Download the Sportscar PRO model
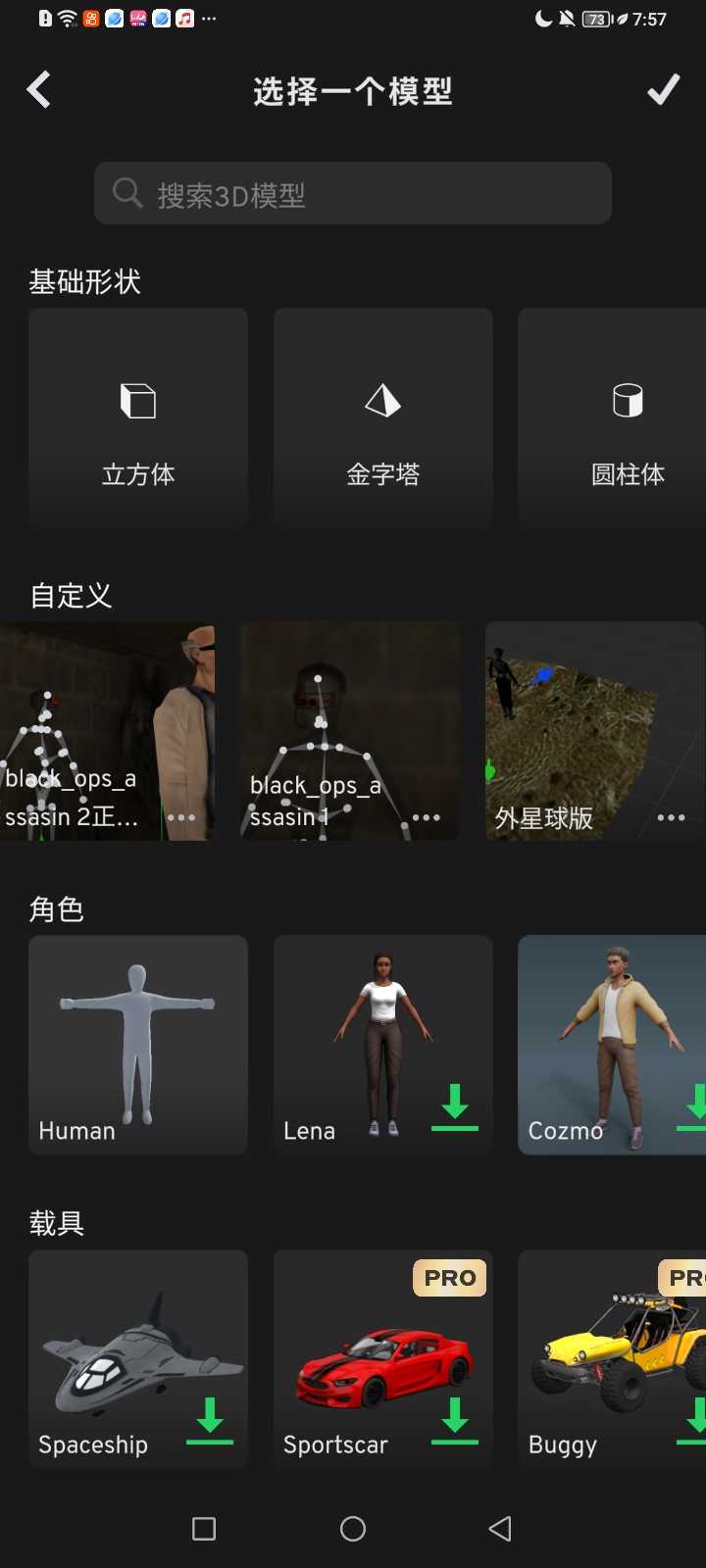Screen dimensions: 706x1568 (x=455, y=1421)
